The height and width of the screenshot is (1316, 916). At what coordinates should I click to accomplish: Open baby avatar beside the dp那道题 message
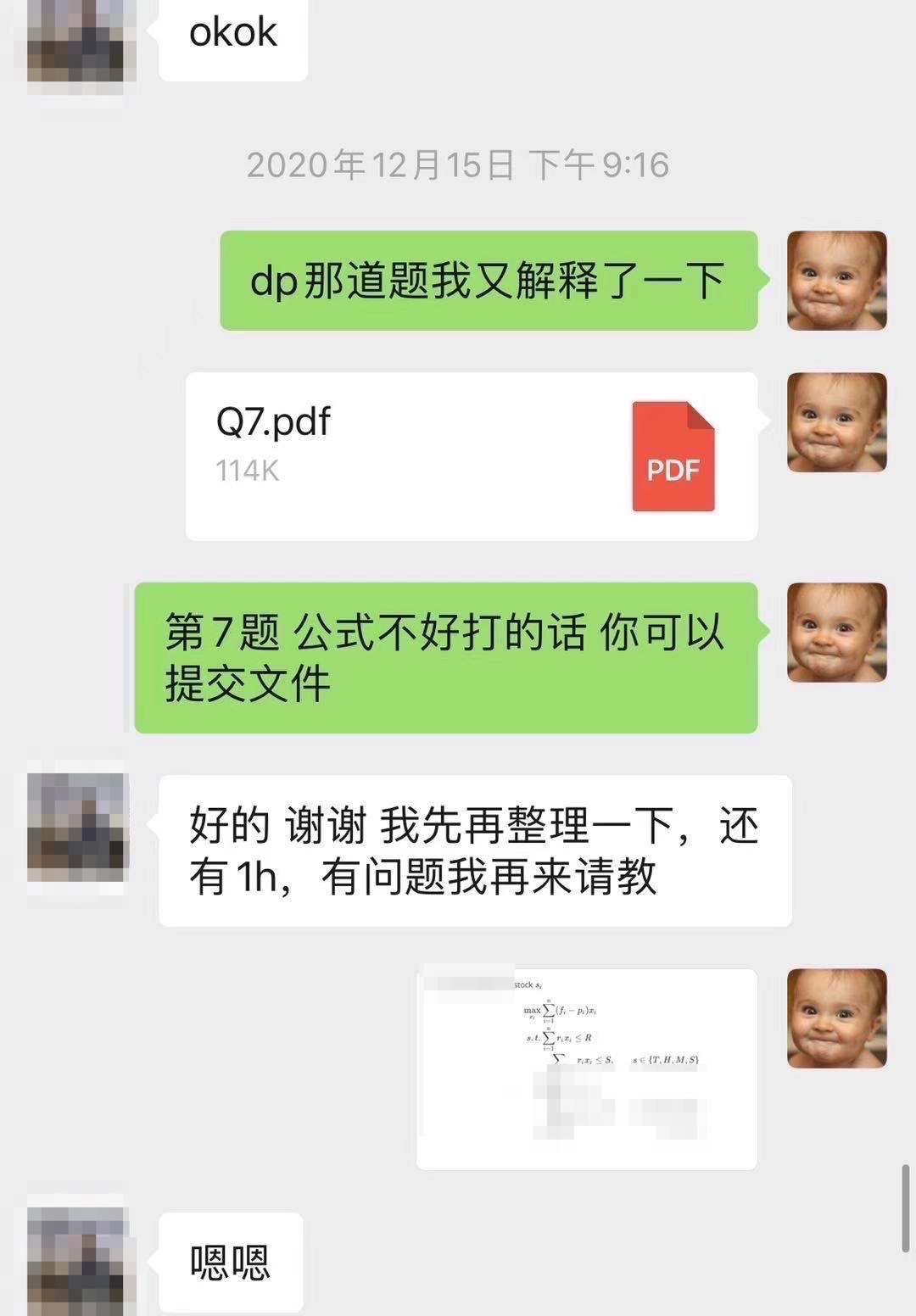pyautogui.click(x=836, y=281)
